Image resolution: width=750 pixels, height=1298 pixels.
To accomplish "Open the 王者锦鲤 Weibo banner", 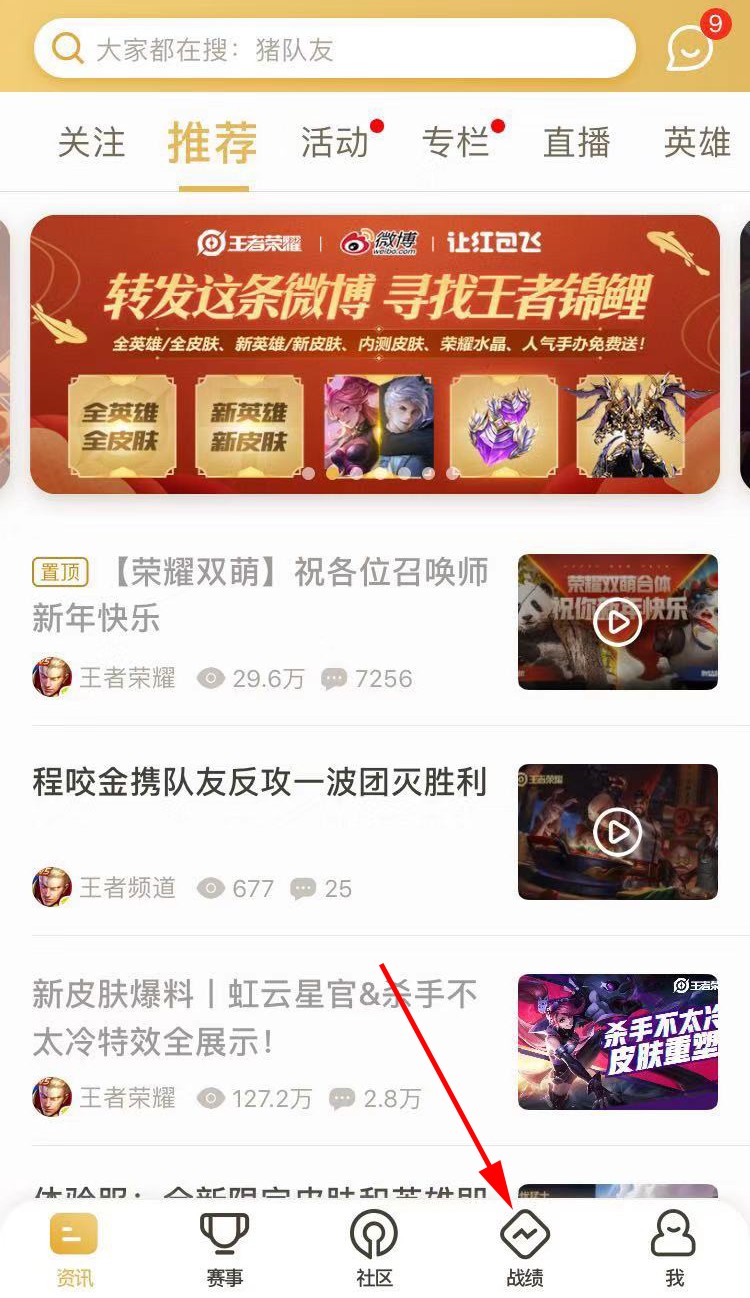I will click(x=375, y=354).
